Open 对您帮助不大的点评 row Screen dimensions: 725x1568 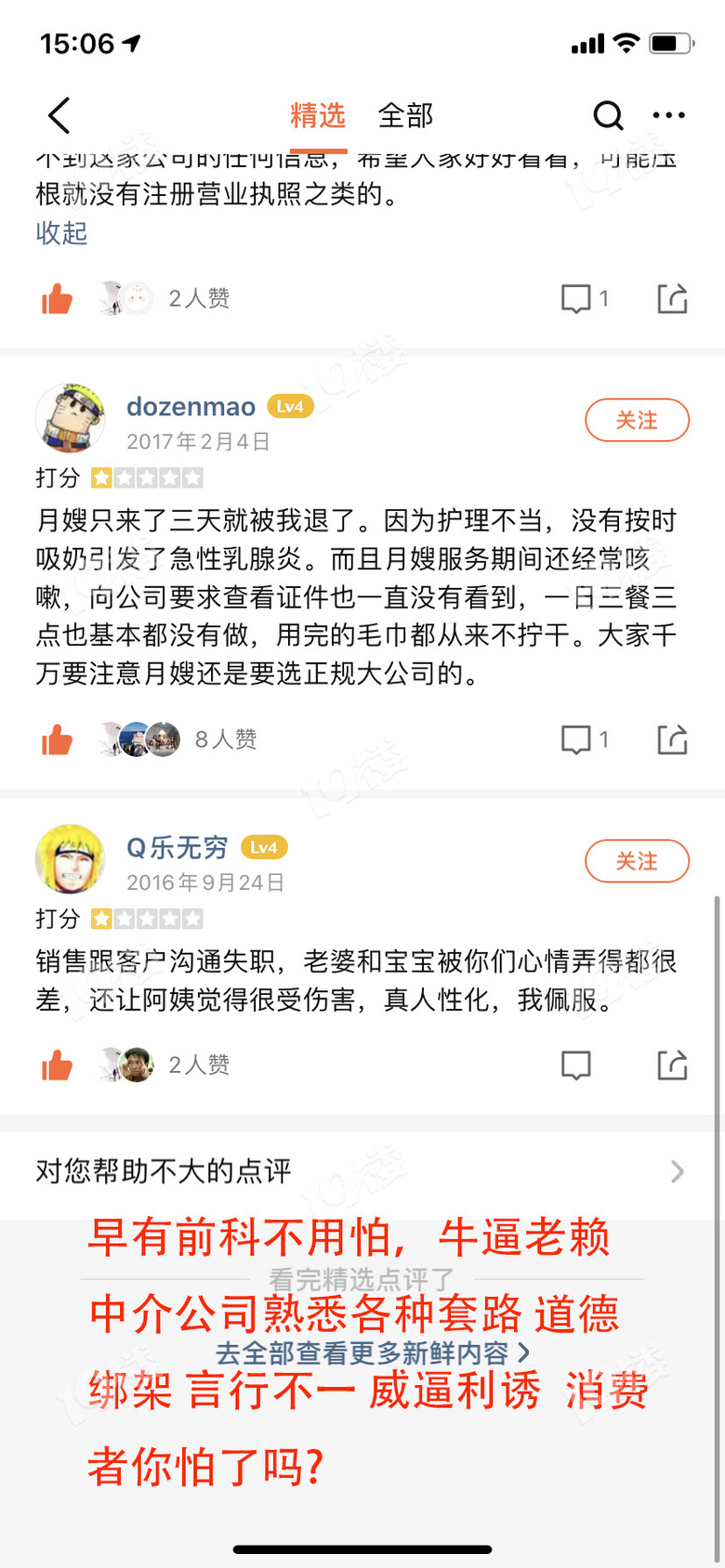click(362, 1170)
